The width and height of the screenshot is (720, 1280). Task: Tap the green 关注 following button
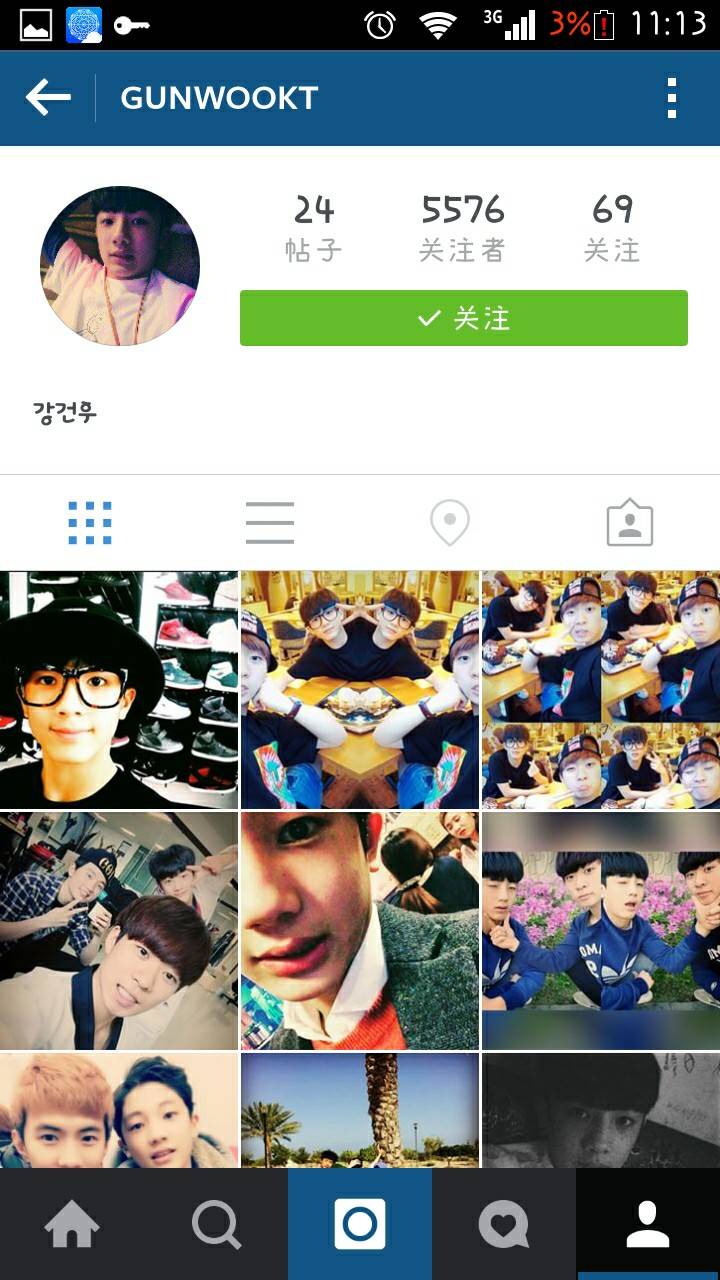point(463,318)
